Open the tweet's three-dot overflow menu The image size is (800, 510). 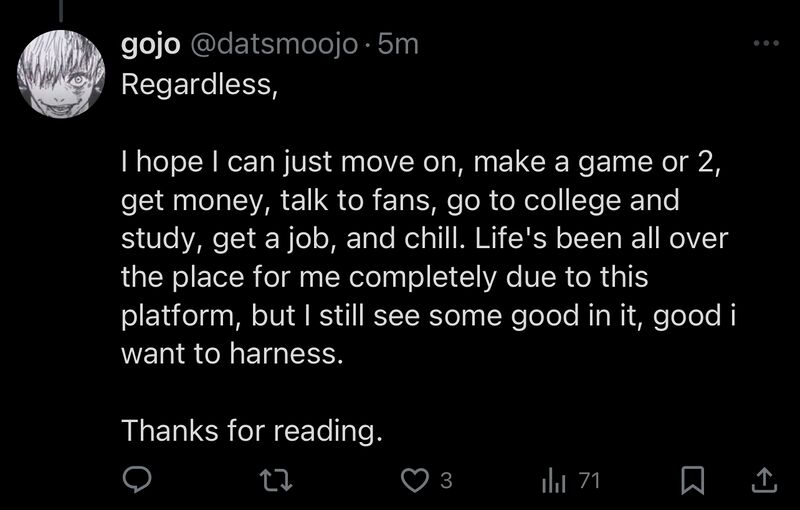click(x=764, y=44)
